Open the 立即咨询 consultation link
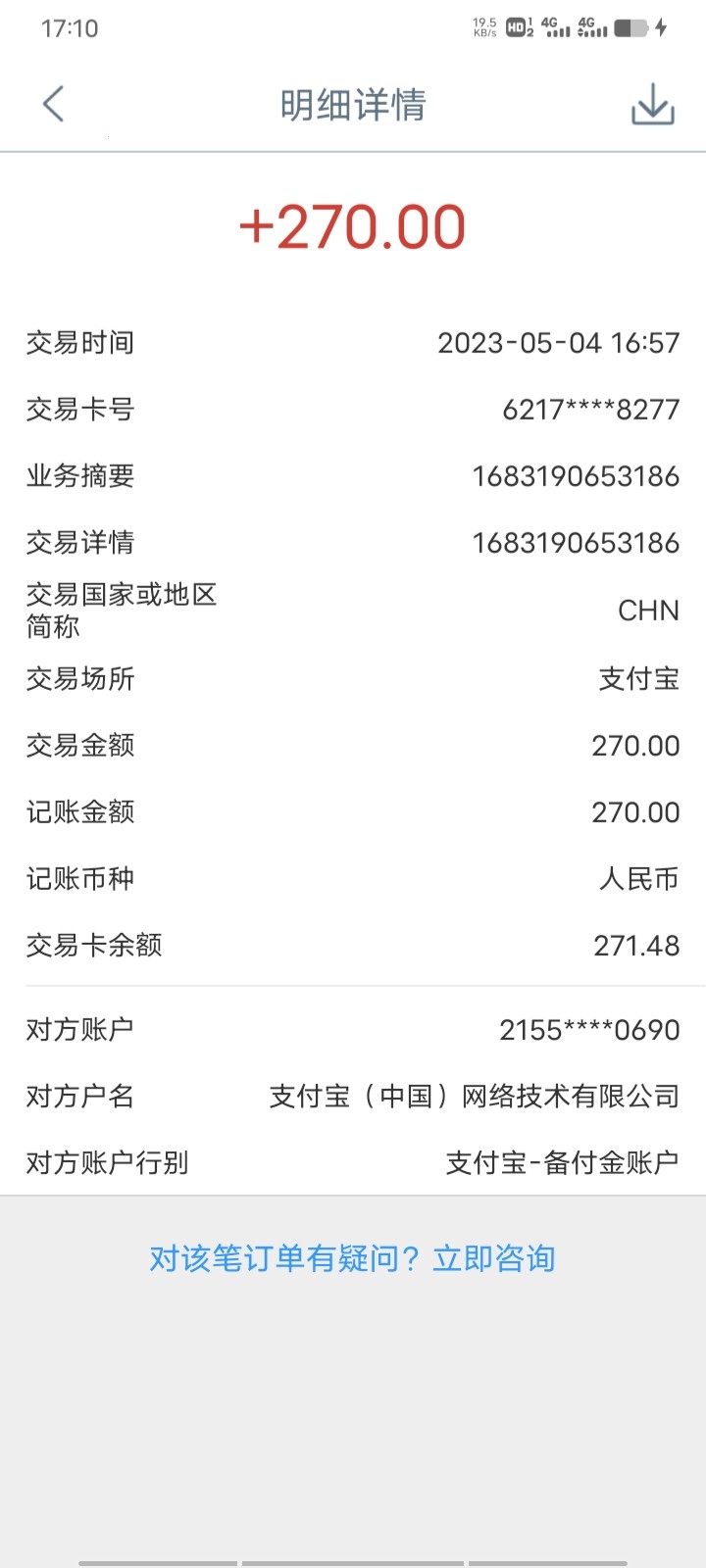 click(494, 1257)
